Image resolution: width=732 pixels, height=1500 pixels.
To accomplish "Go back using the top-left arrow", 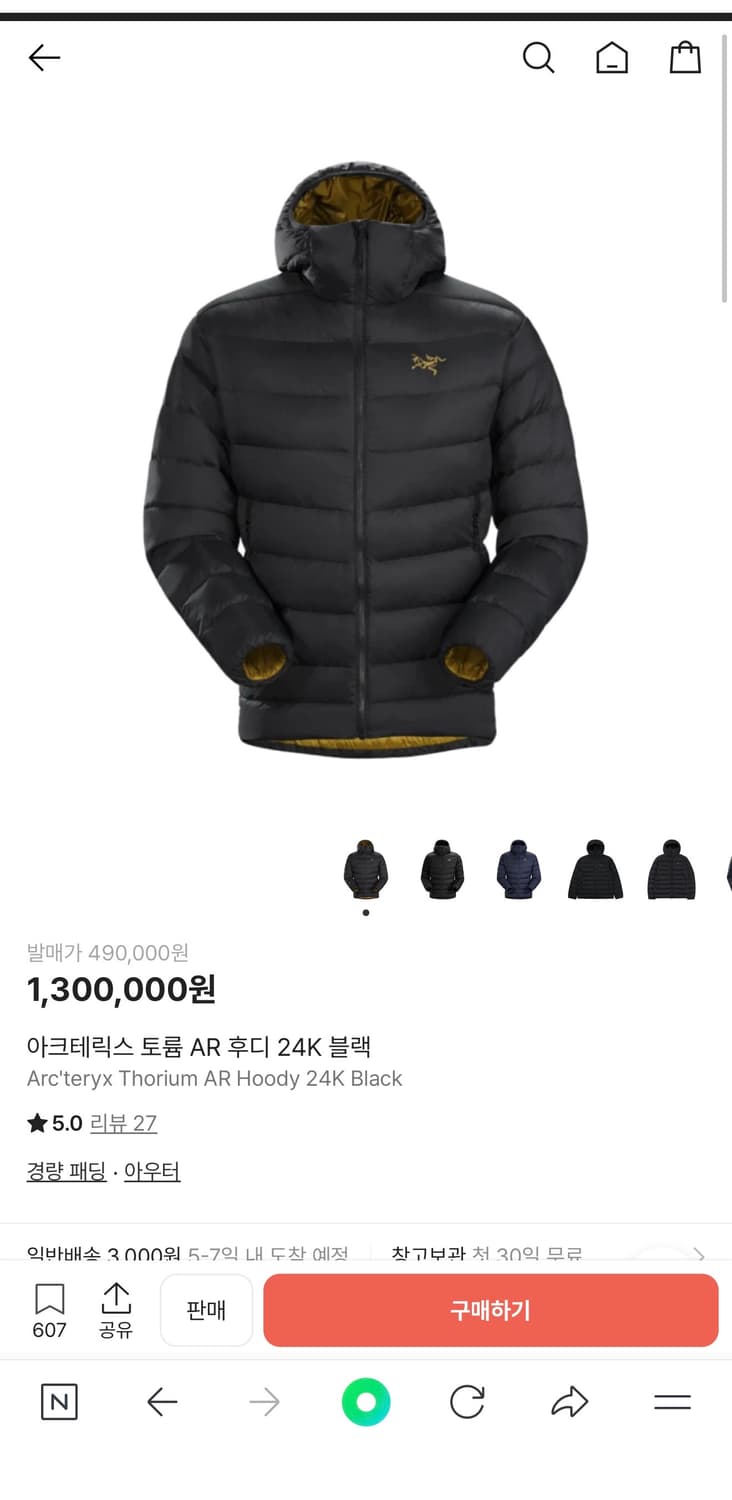I will coord(43,58).
